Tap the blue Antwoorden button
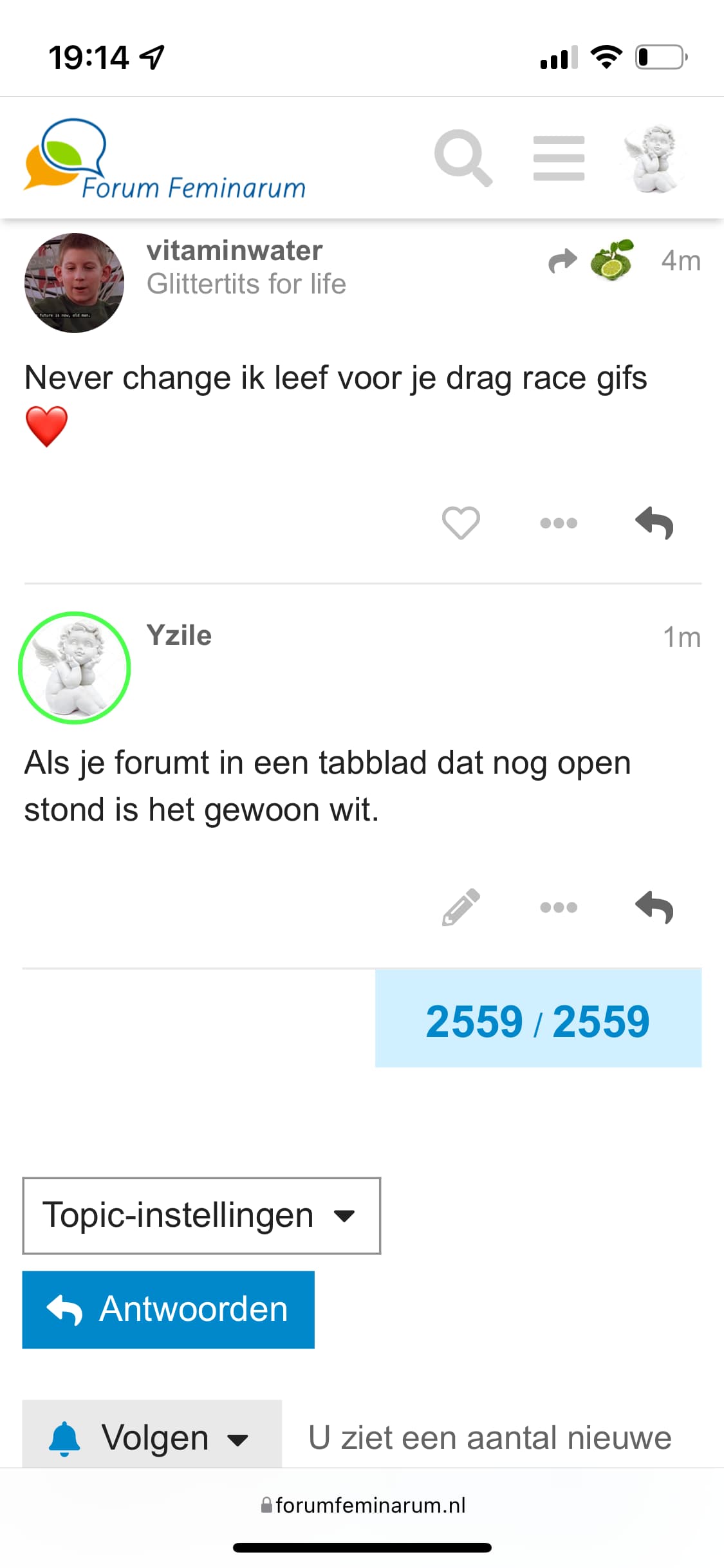This screenshot has width=724, height=1568. pos(169,1309)
